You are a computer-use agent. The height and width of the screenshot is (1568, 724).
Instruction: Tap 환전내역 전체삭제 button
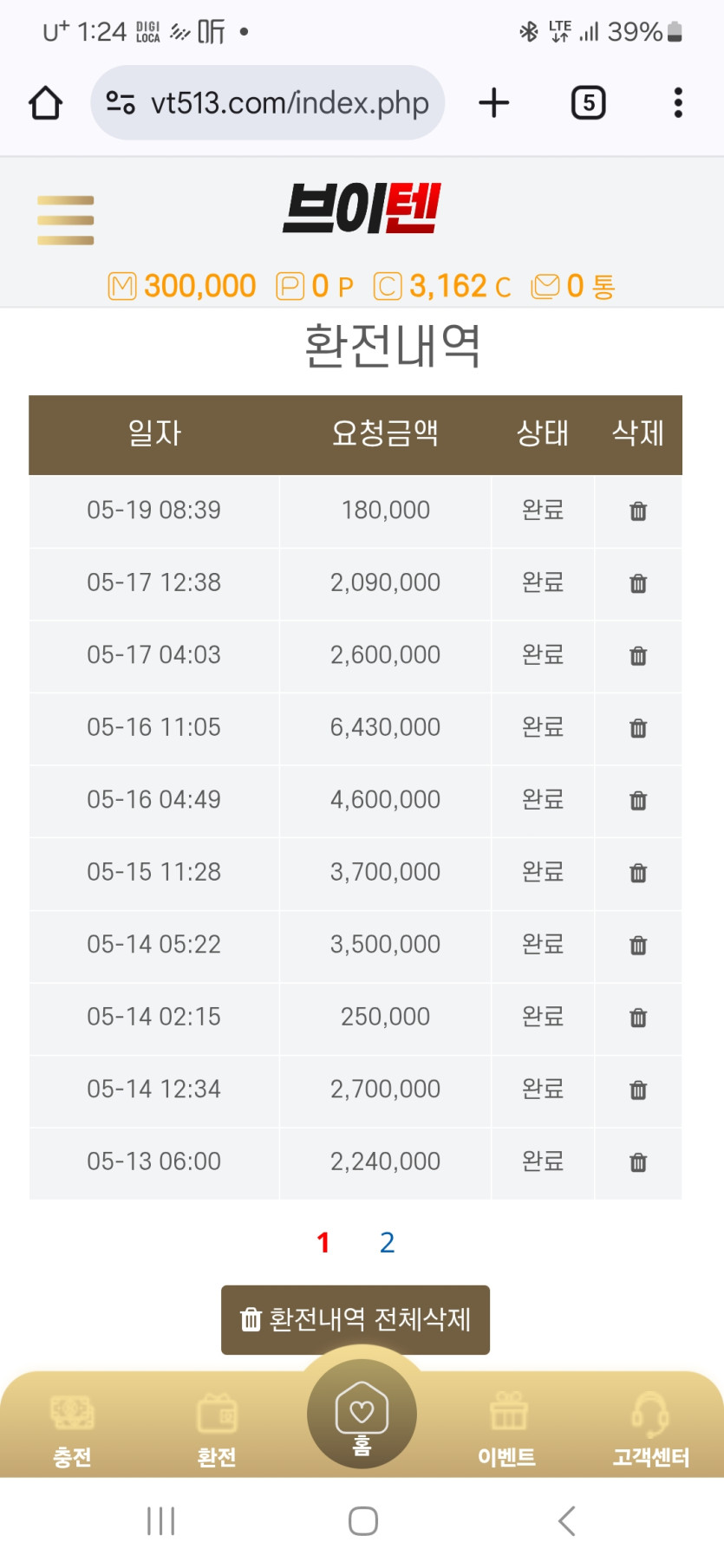click(x=355, y=1319)
